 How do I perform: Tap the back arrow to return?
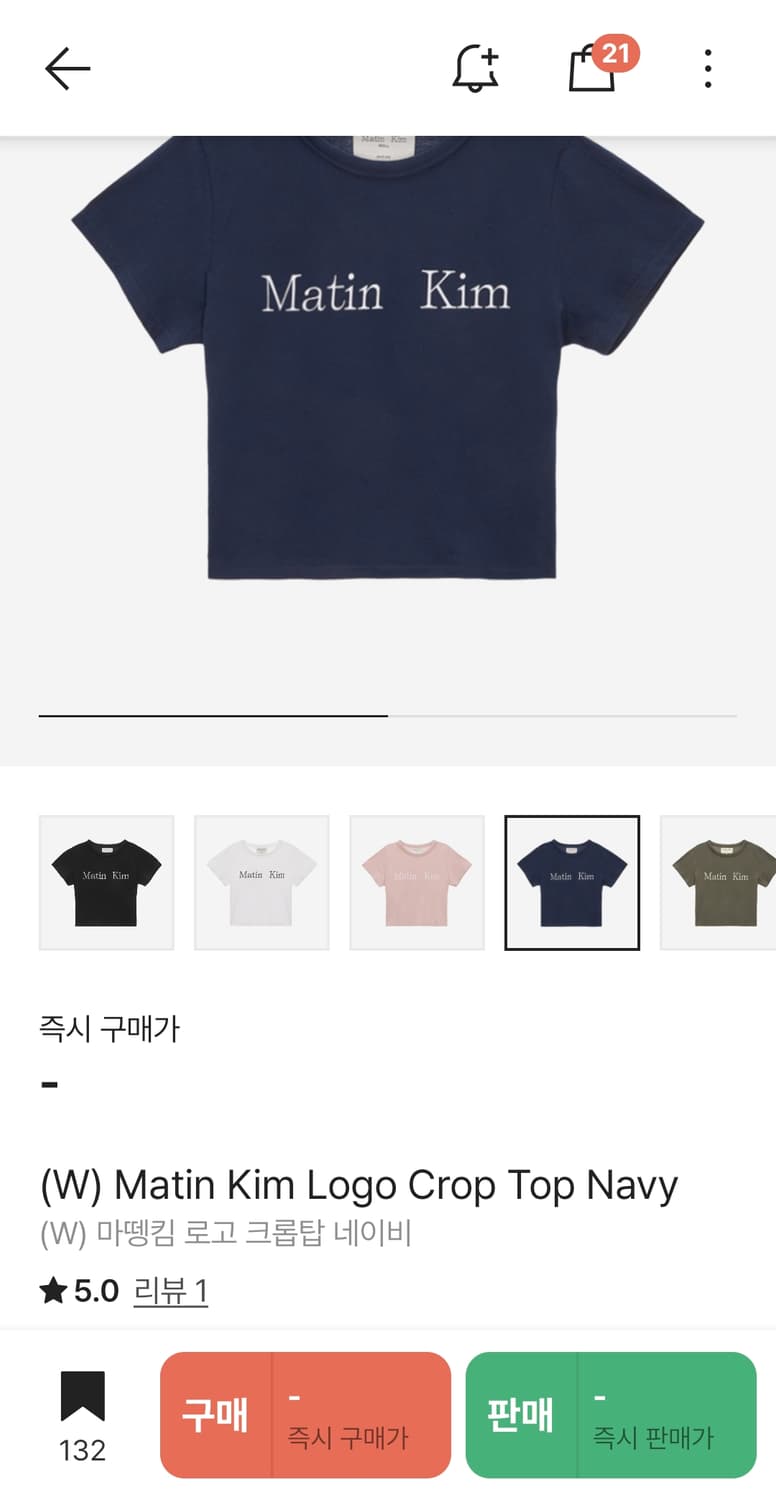click(x=66, y=68)
